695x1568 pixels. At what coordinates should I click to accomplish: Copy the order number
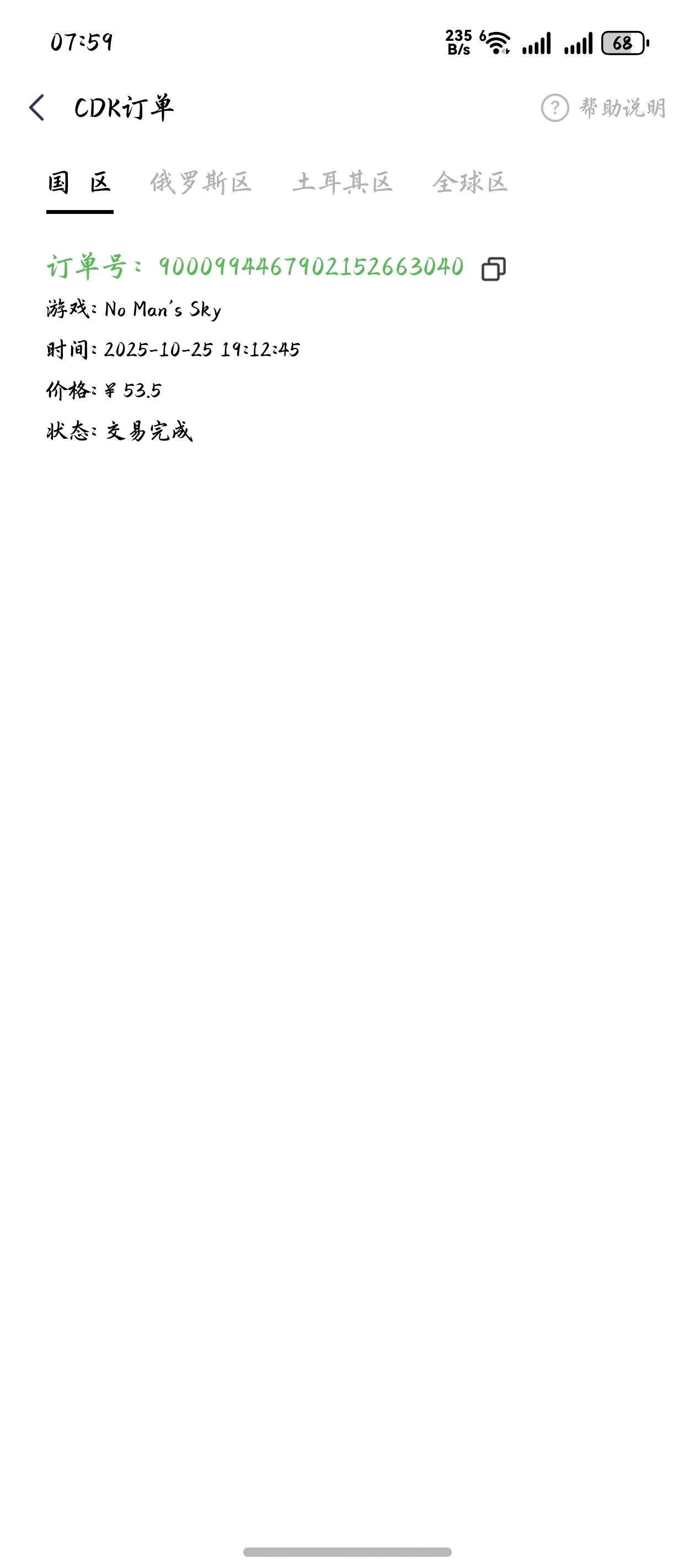(x=493, y=269)
